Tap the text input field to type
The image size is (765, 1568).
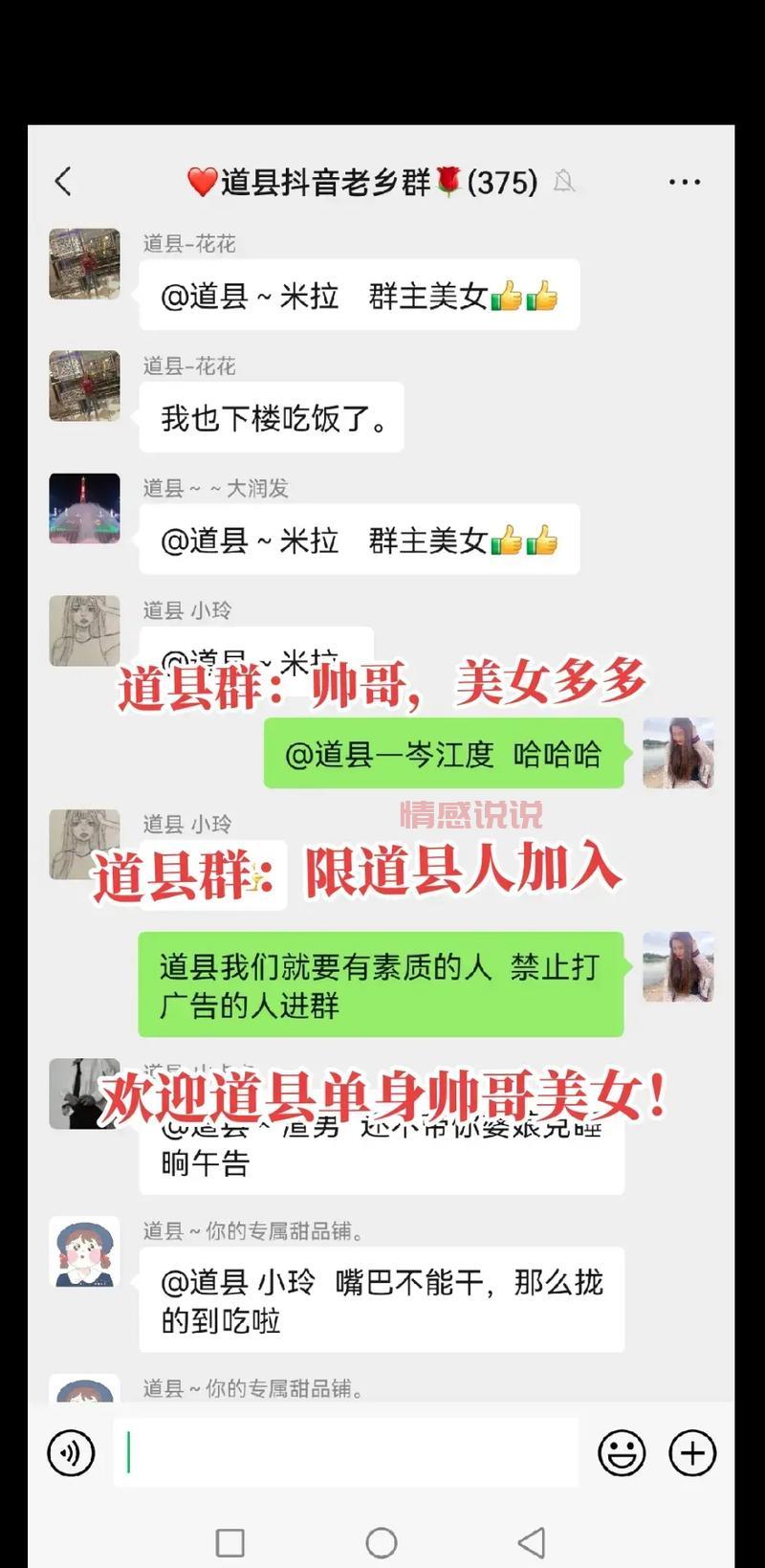[x=344, y=1452]
